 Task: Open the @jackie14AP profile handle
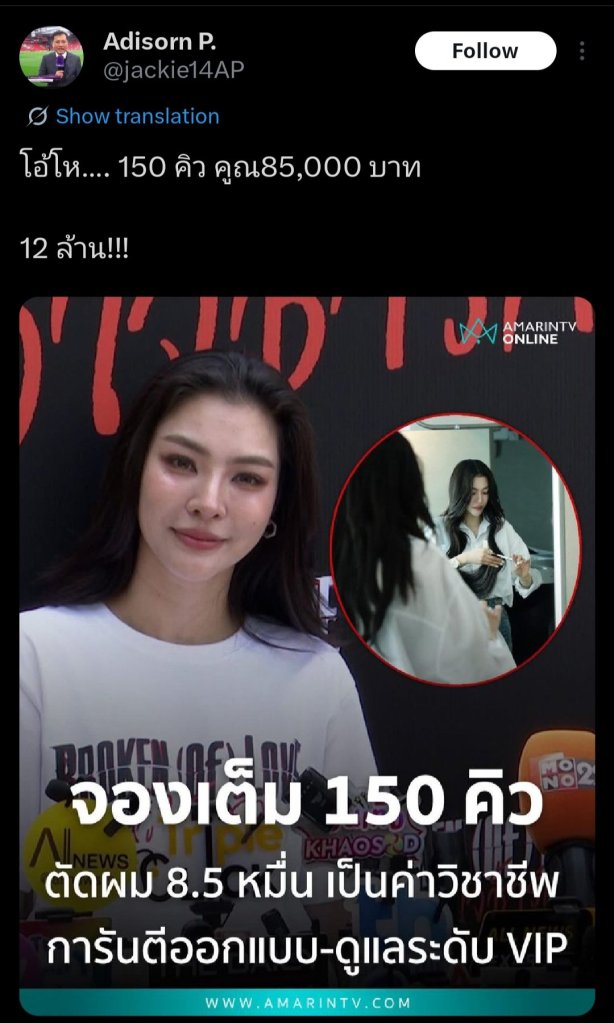[x=174, y=69]
